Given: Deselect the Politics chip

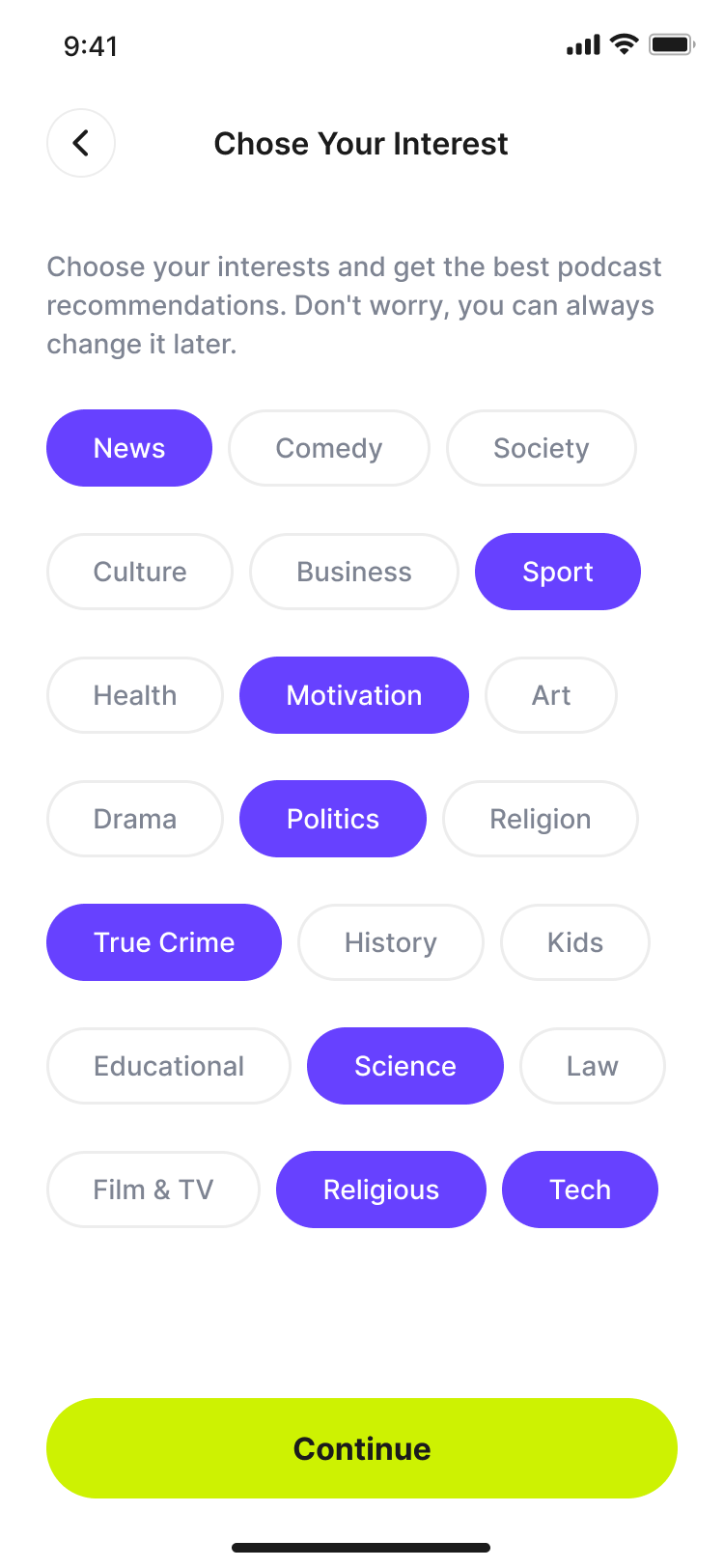Looking at the screenshot, I should (333, 819).
